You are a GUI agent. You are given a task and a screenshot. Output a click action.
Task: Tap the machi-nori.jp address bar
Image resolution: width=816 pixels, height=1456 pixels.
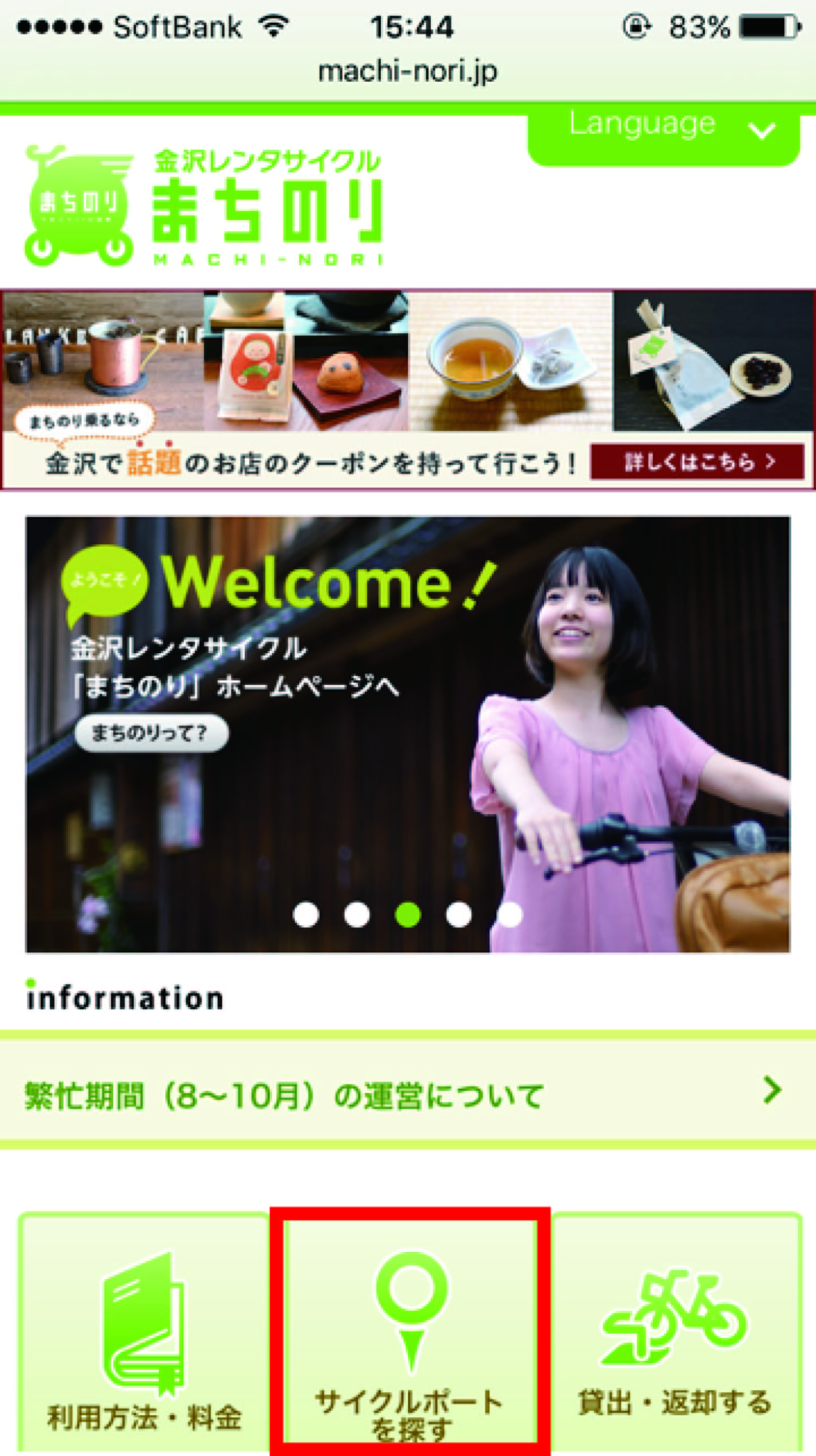point(408,71)
